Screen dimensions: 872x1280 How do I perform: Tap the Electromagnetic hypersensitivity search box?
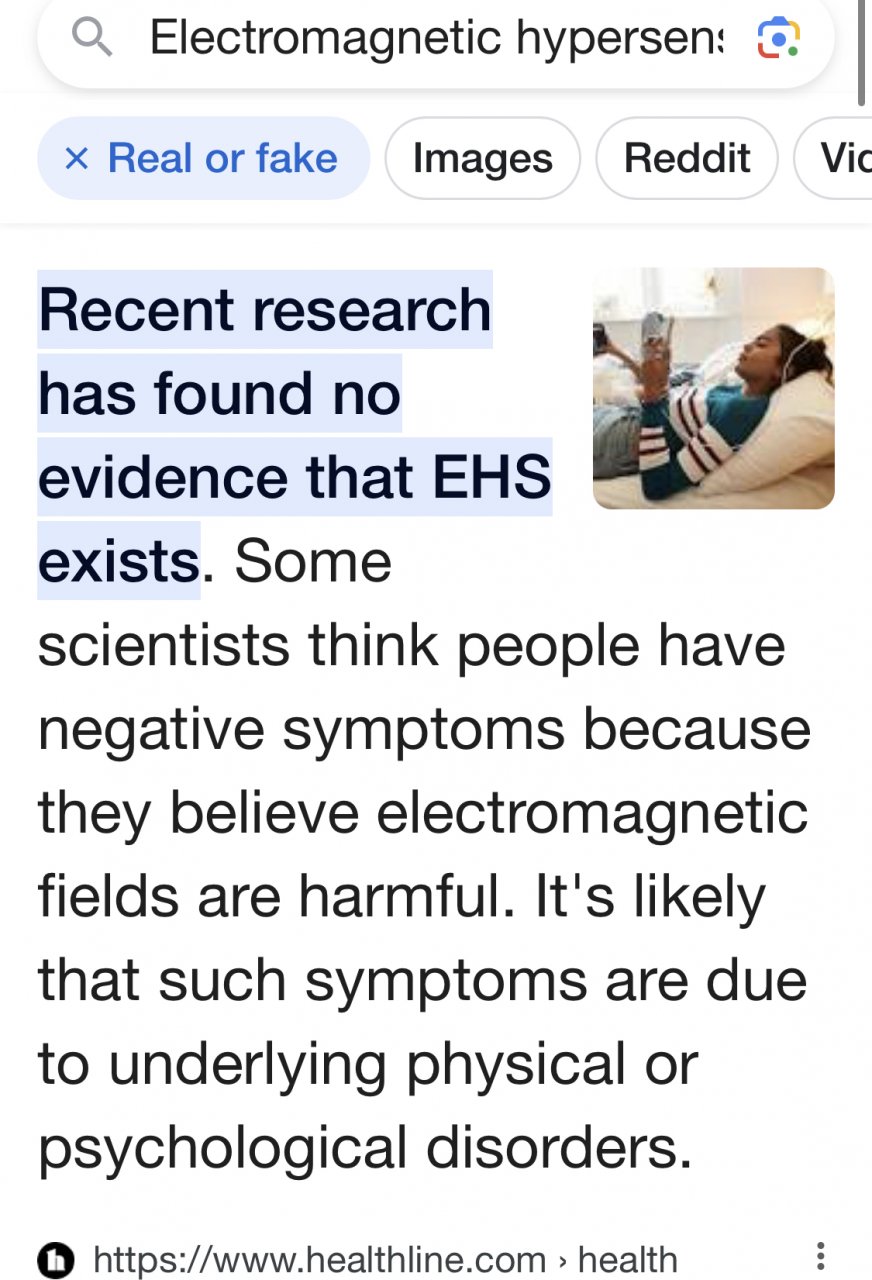click(435, 38)
